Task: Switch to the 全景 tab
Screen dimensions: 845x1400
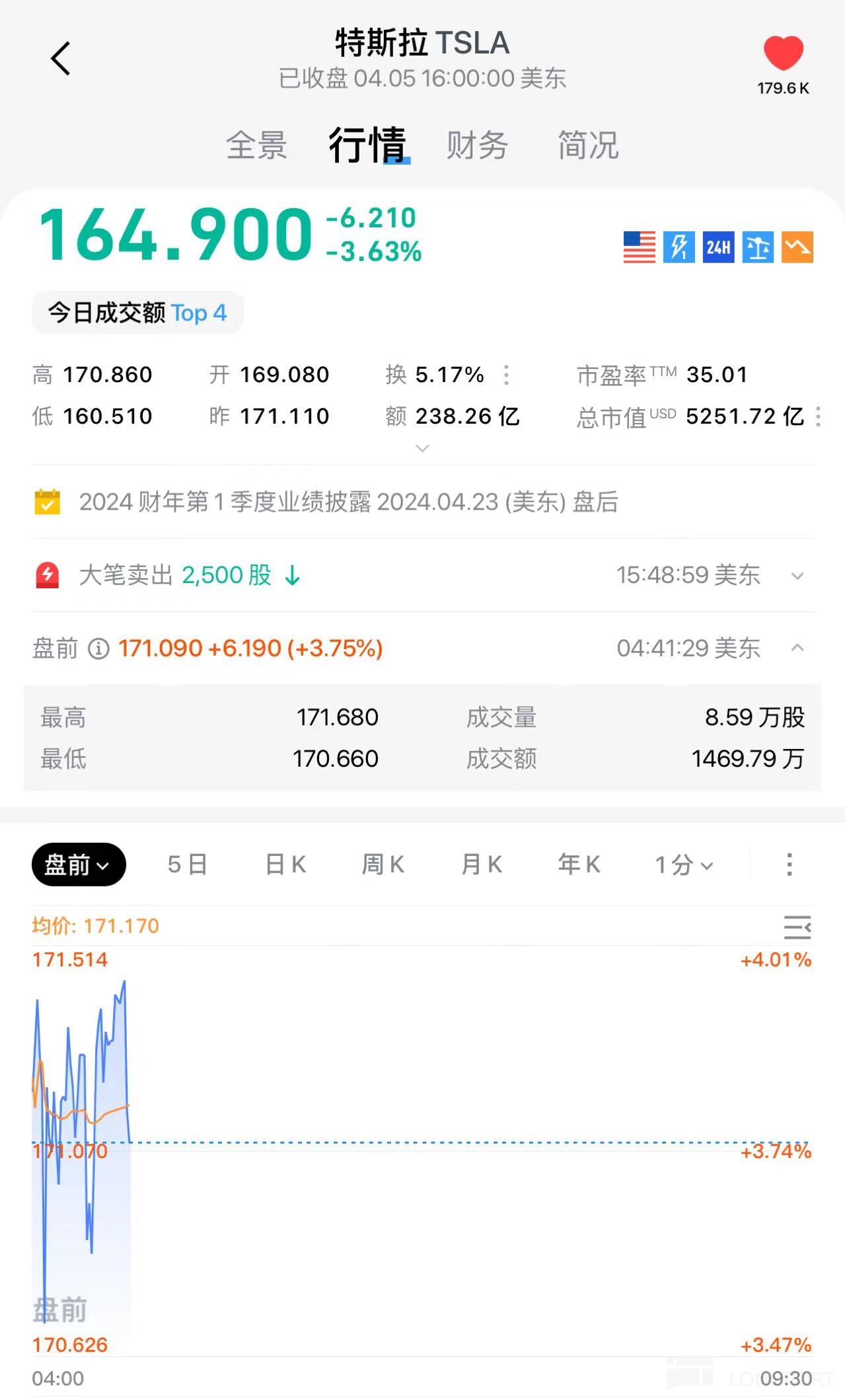Action: coord(256,145)
